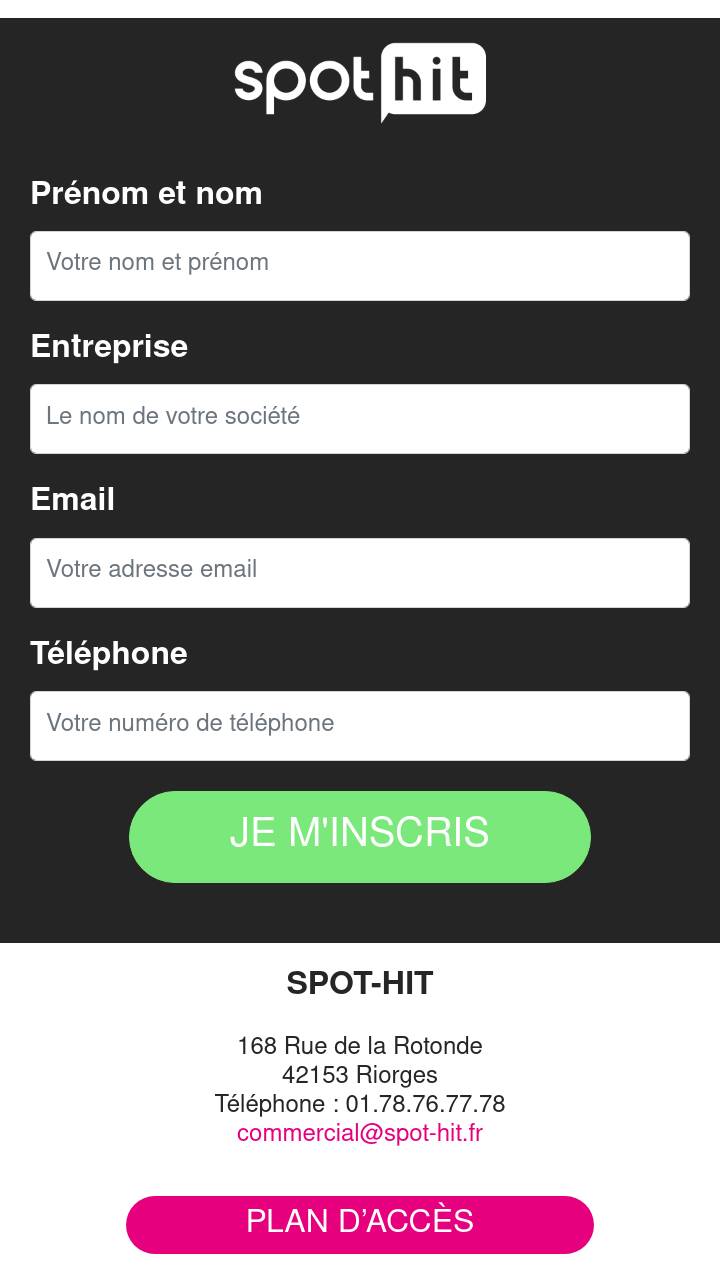Focus the Entreprise company name field
The image size is (720, 1280).
pos(360,419)
